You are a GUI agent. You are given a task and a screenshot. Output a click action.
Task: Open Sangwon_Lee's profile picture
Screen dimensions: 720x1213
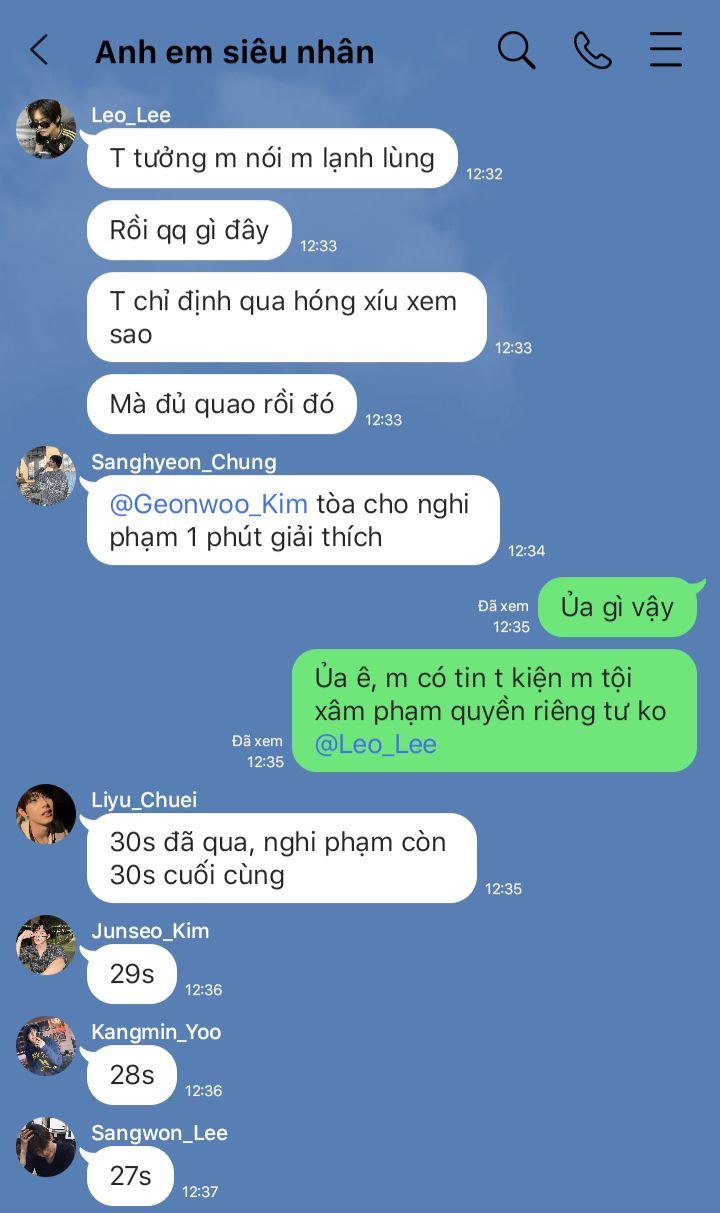[x=46, y=1147]
